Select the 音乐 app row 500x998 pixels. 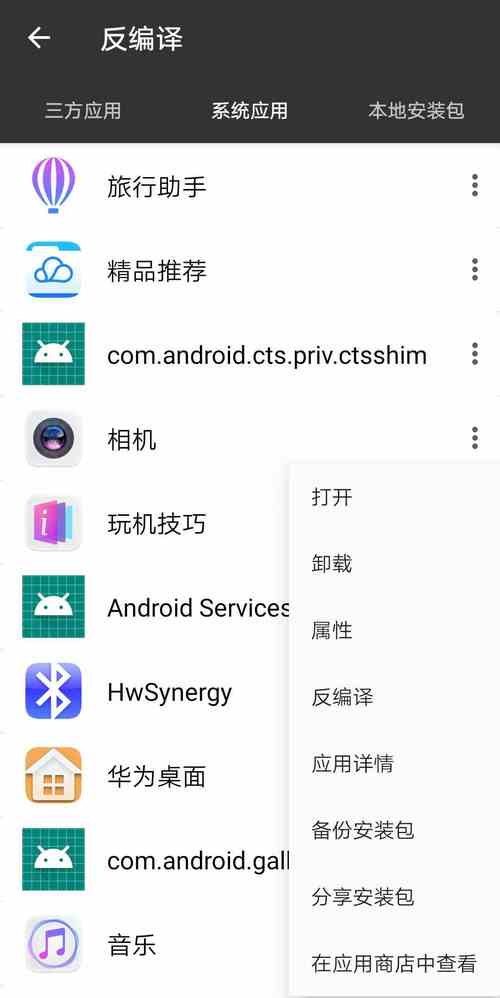(x=144, y=945)
